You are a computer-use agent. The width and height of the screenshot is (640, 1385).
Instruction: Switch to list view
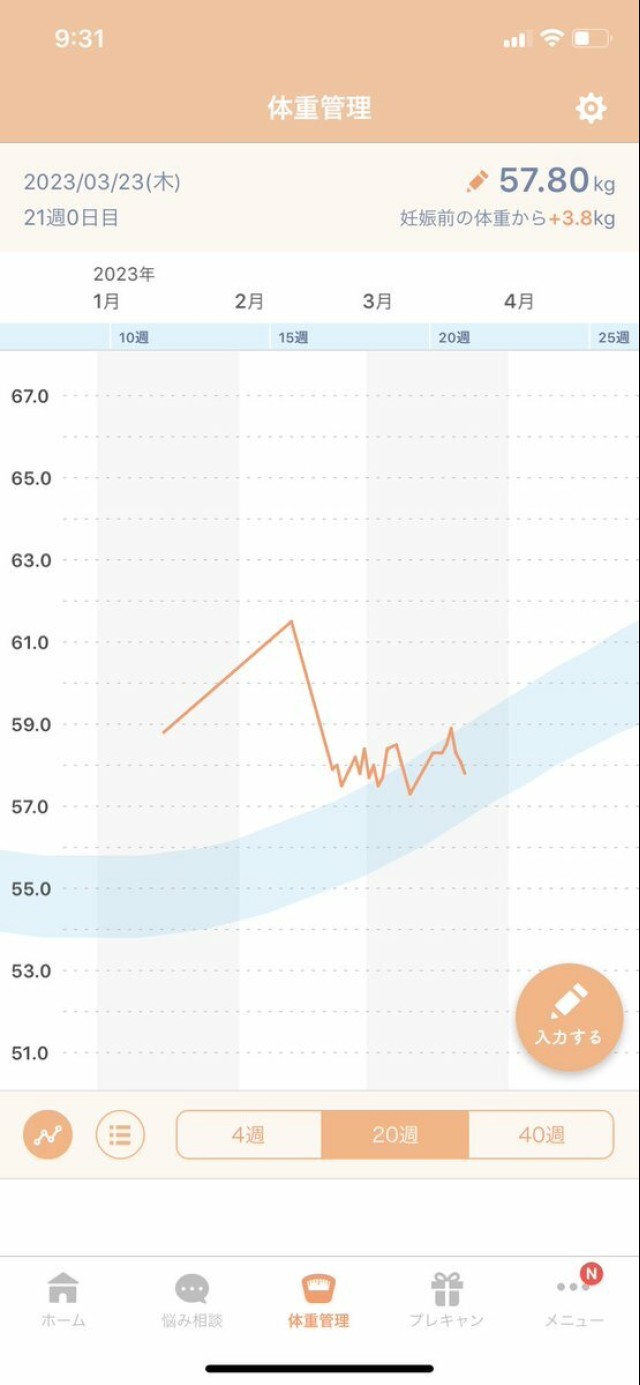click(x=120, y=1135)
